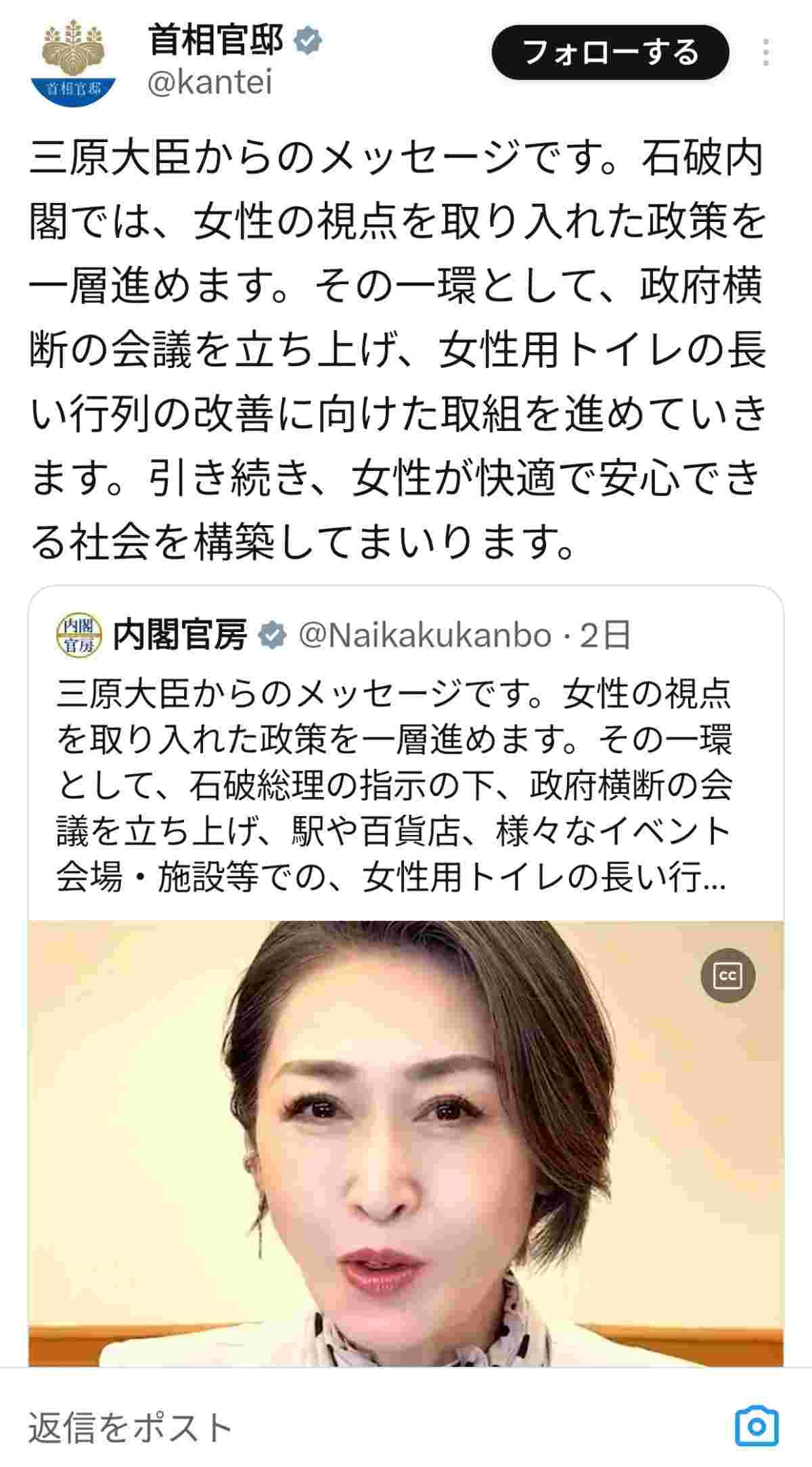Toggle closed captions on the video
This screenshot has width=812, height=1467.
(x=727, y=976)
